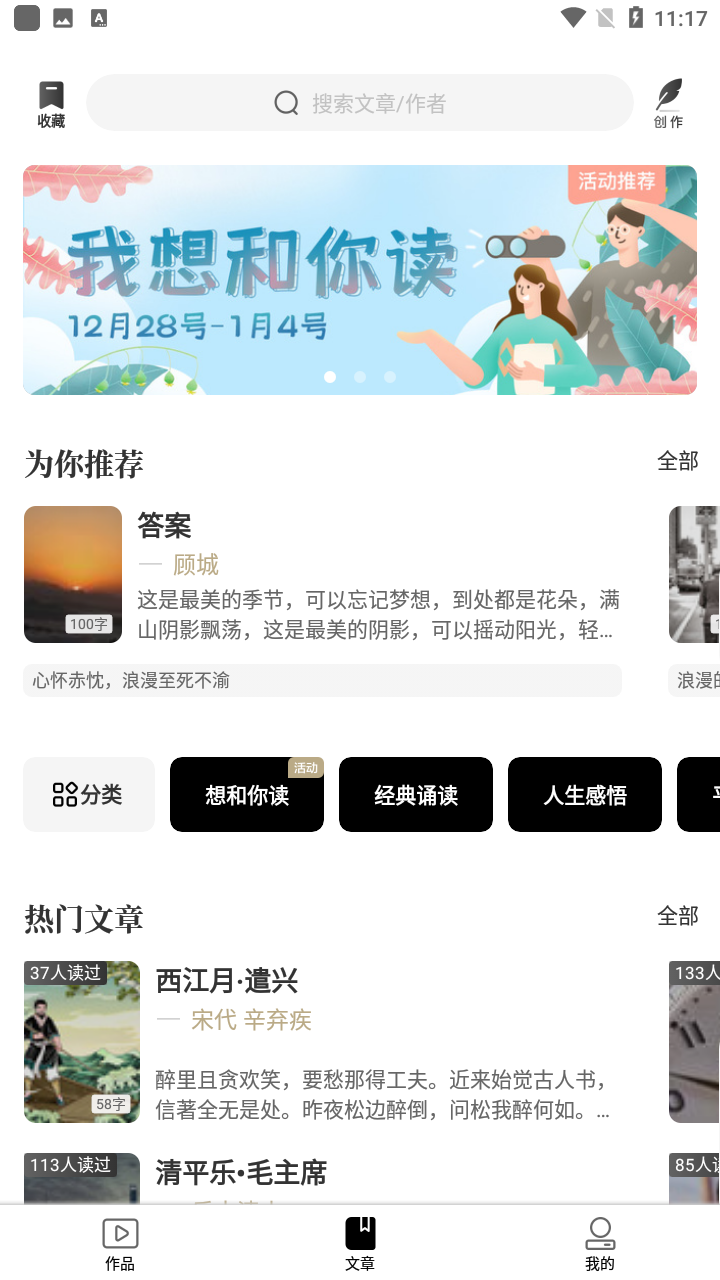Tap the 搜索文章/作者 search box
This screenshot has height=1280, width=720.
click(360, 103)
